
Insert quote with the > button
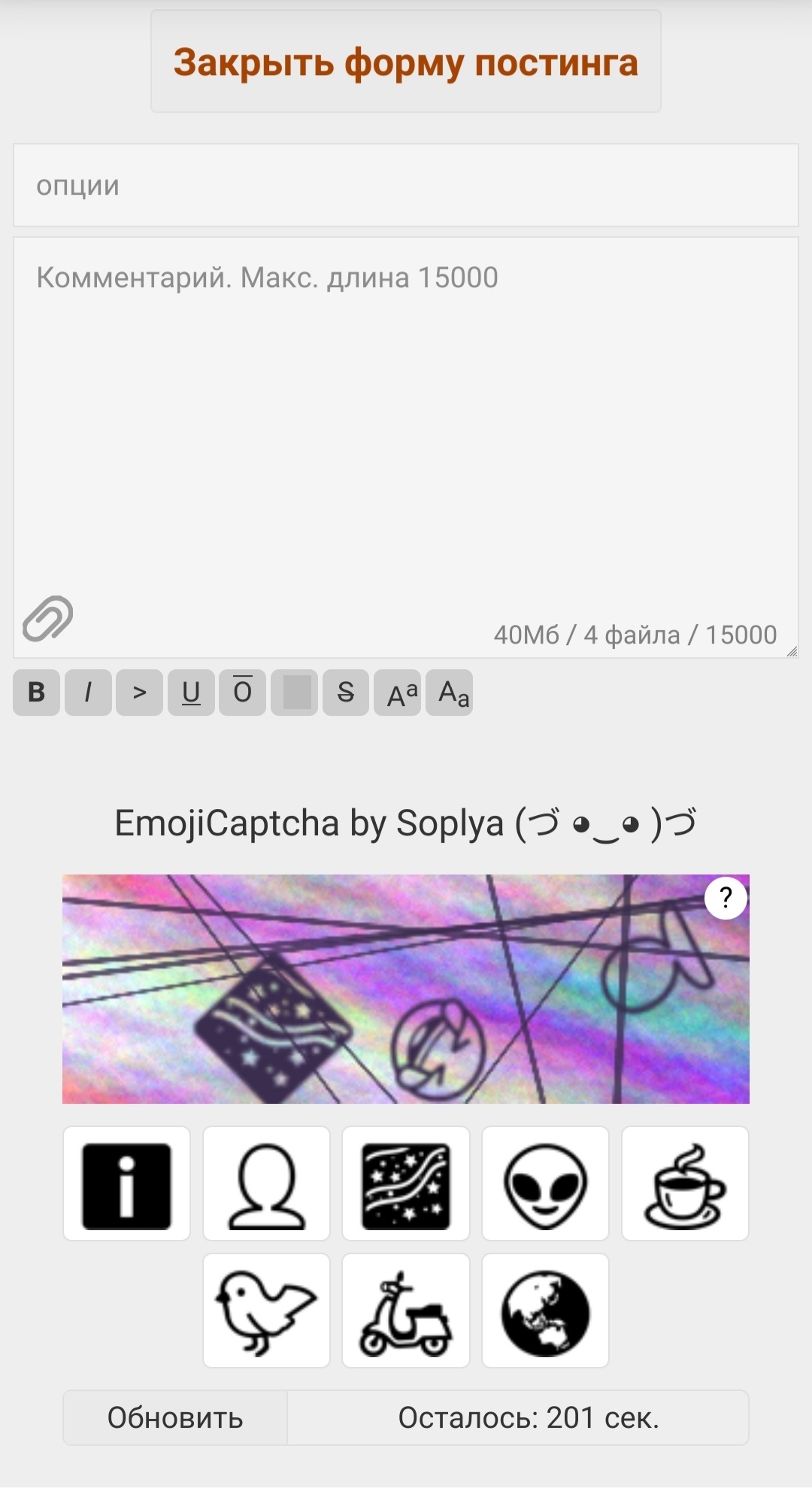139,692
